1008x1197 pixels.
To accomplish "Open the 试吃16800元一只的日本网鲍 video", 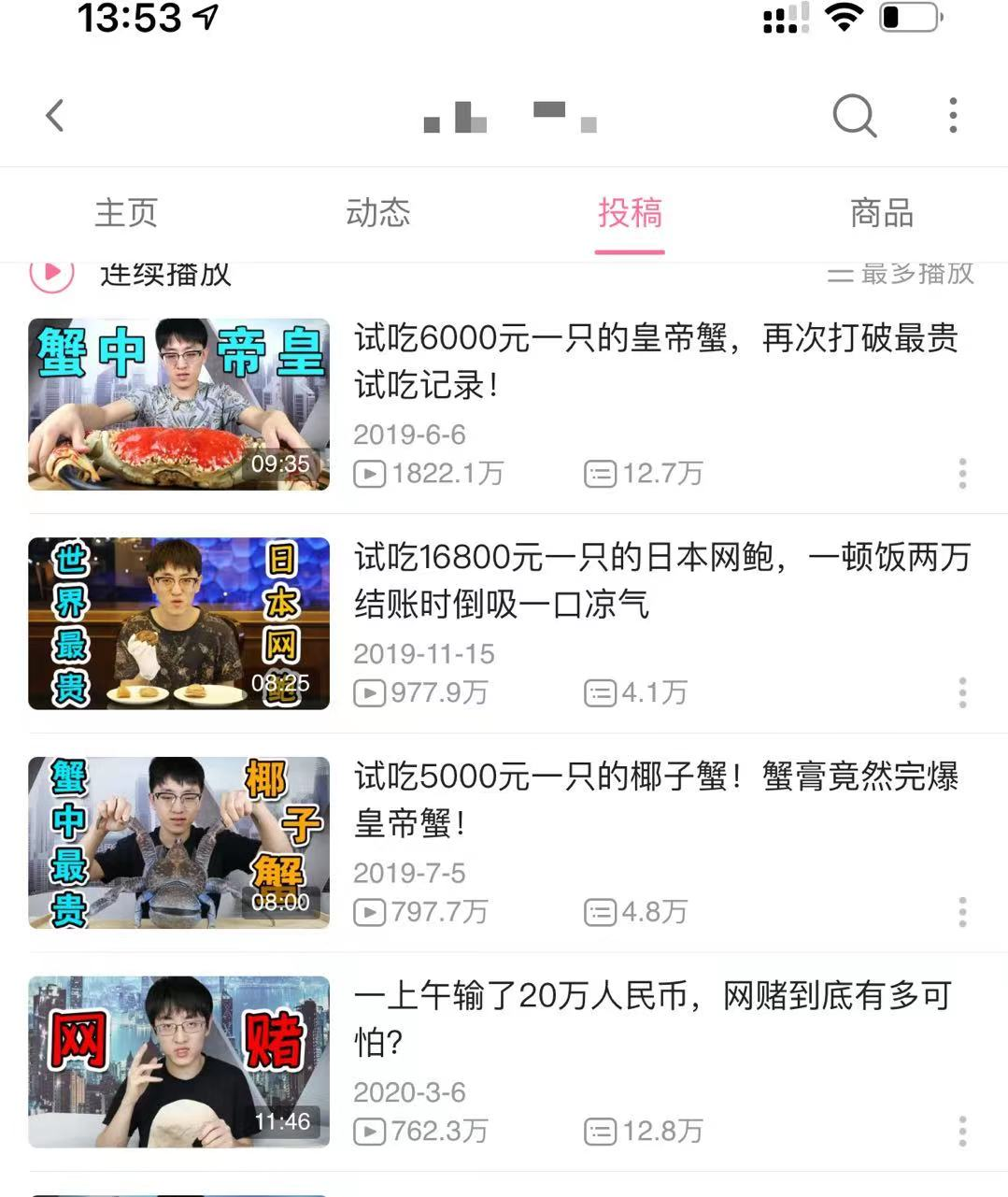I will pyautogui.click(x=661, y=579).
